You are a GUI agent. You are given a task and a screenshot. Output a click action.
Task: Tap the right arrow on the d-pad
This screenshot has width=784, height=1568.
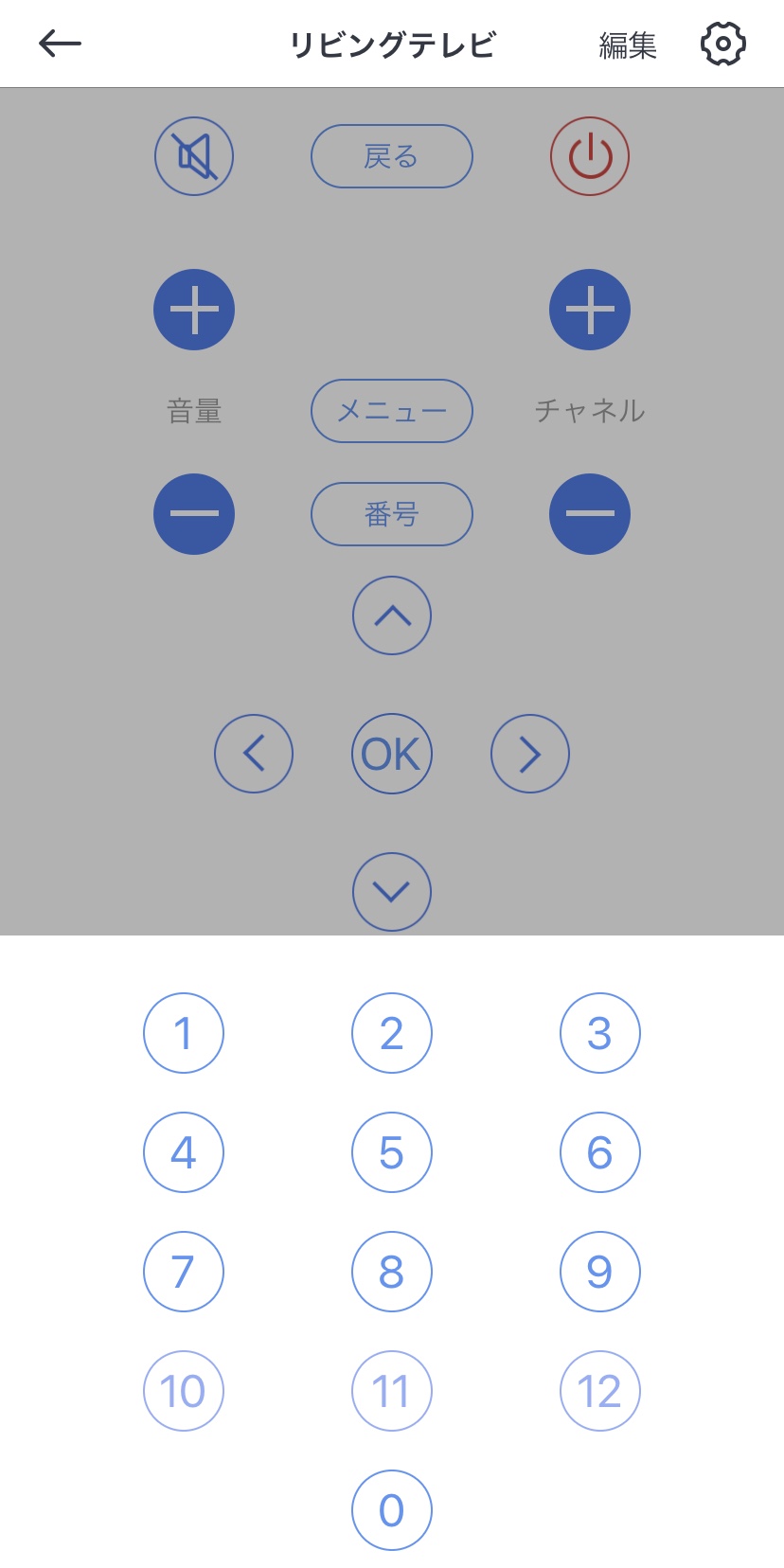coord(530,754)
